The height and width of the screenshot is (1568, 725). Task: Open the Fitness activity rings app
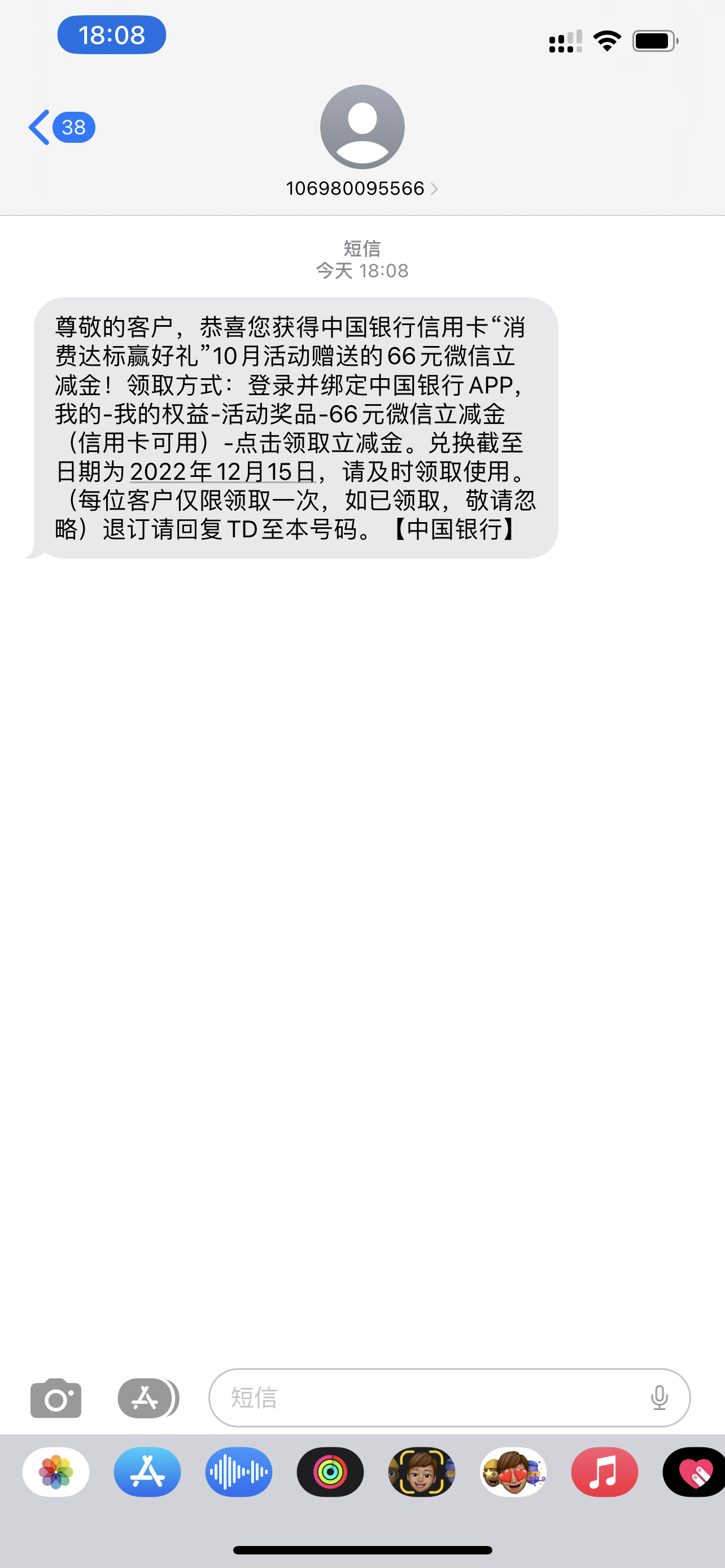pos(330,1472)
